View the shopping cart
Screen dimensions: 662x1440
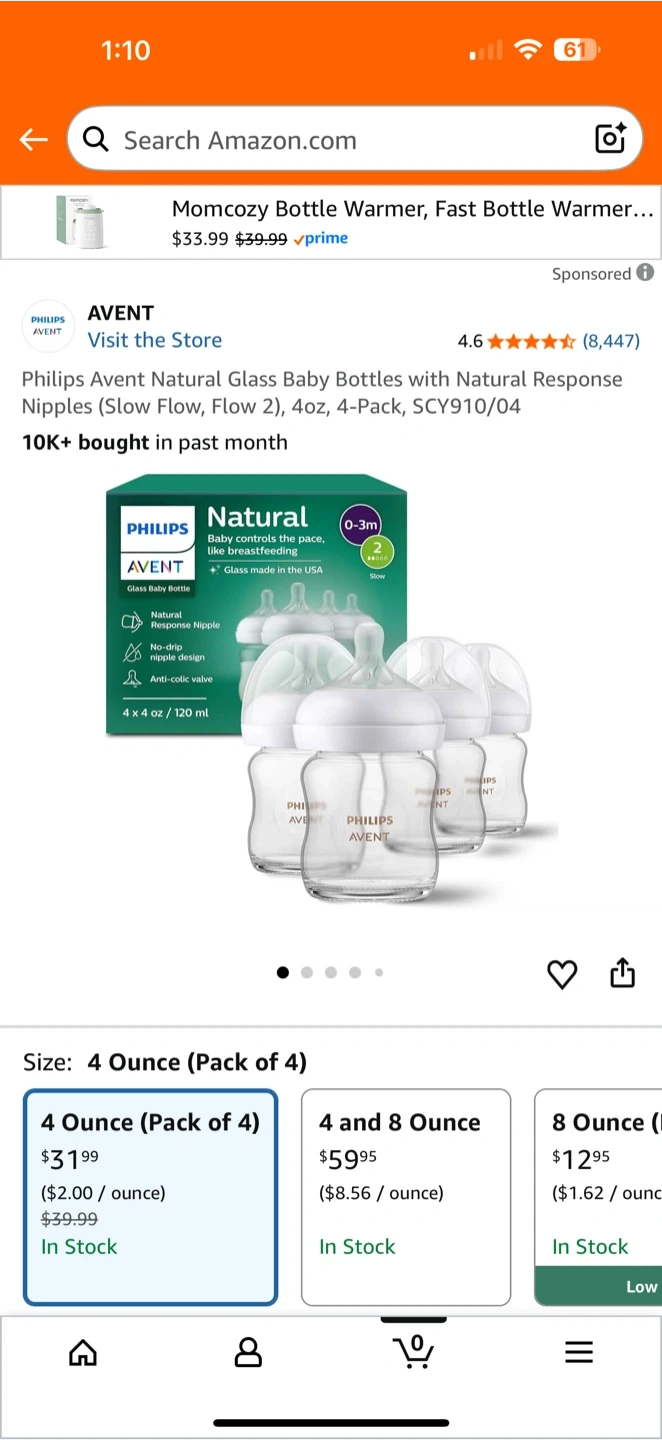[x=413, y=1351]
